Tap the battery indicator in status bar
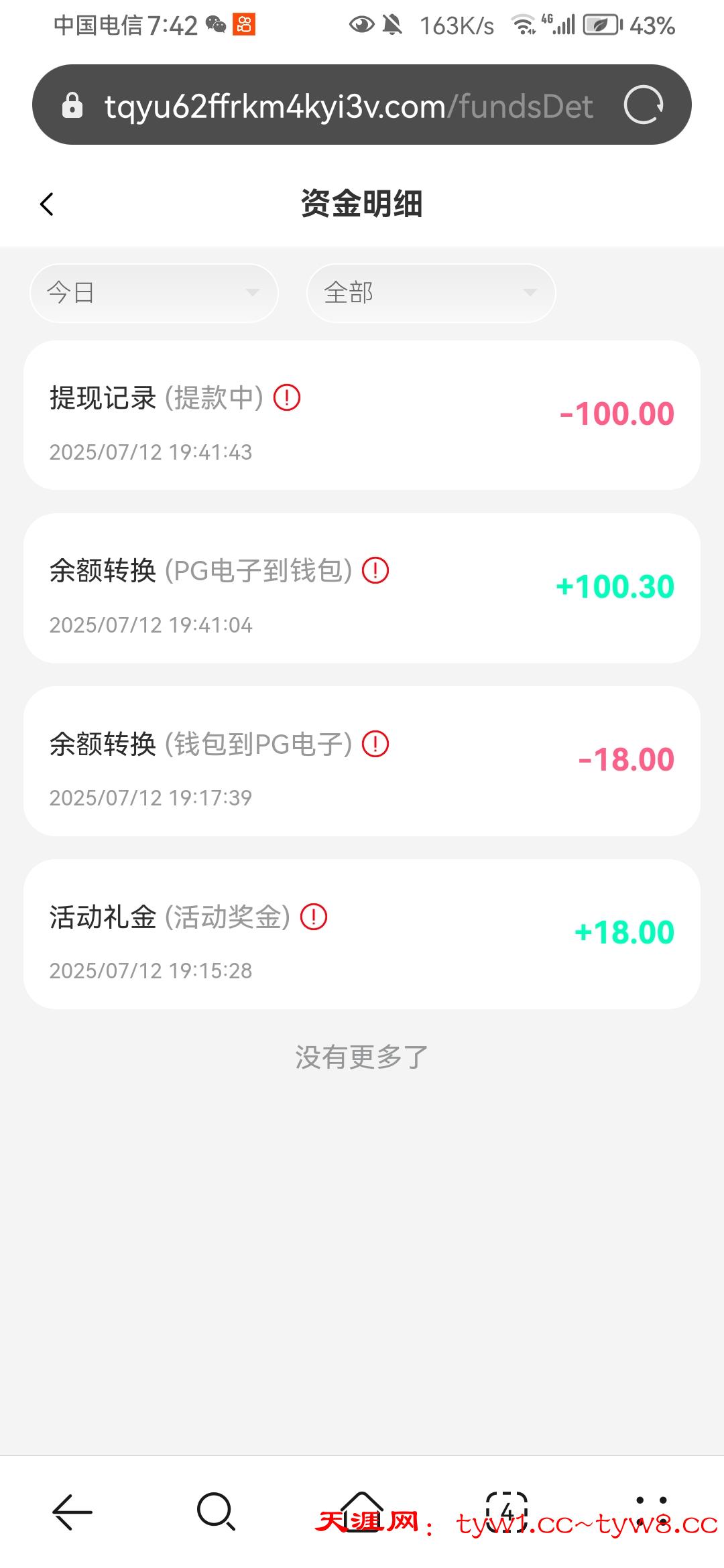 [x=602, y=25]
